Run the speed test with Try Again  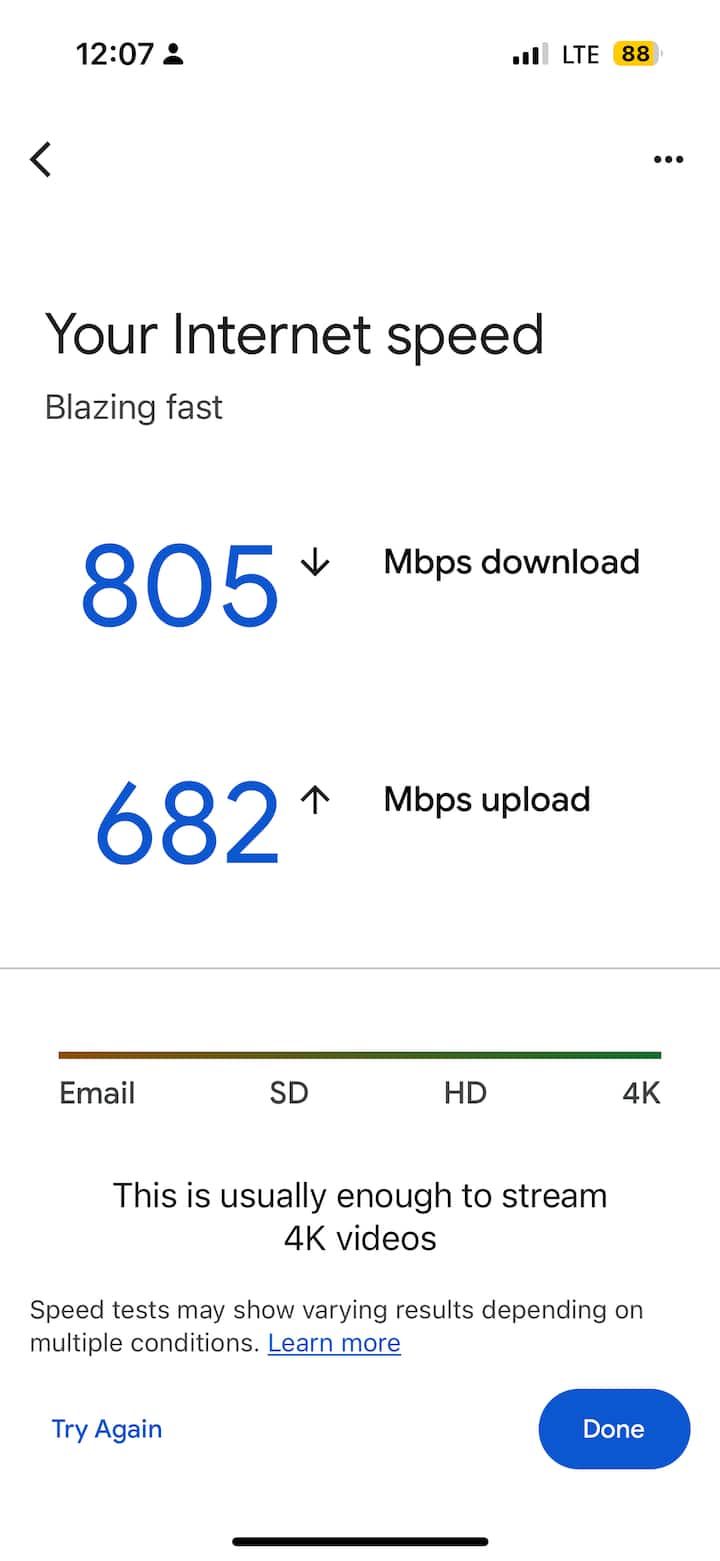107,1429
